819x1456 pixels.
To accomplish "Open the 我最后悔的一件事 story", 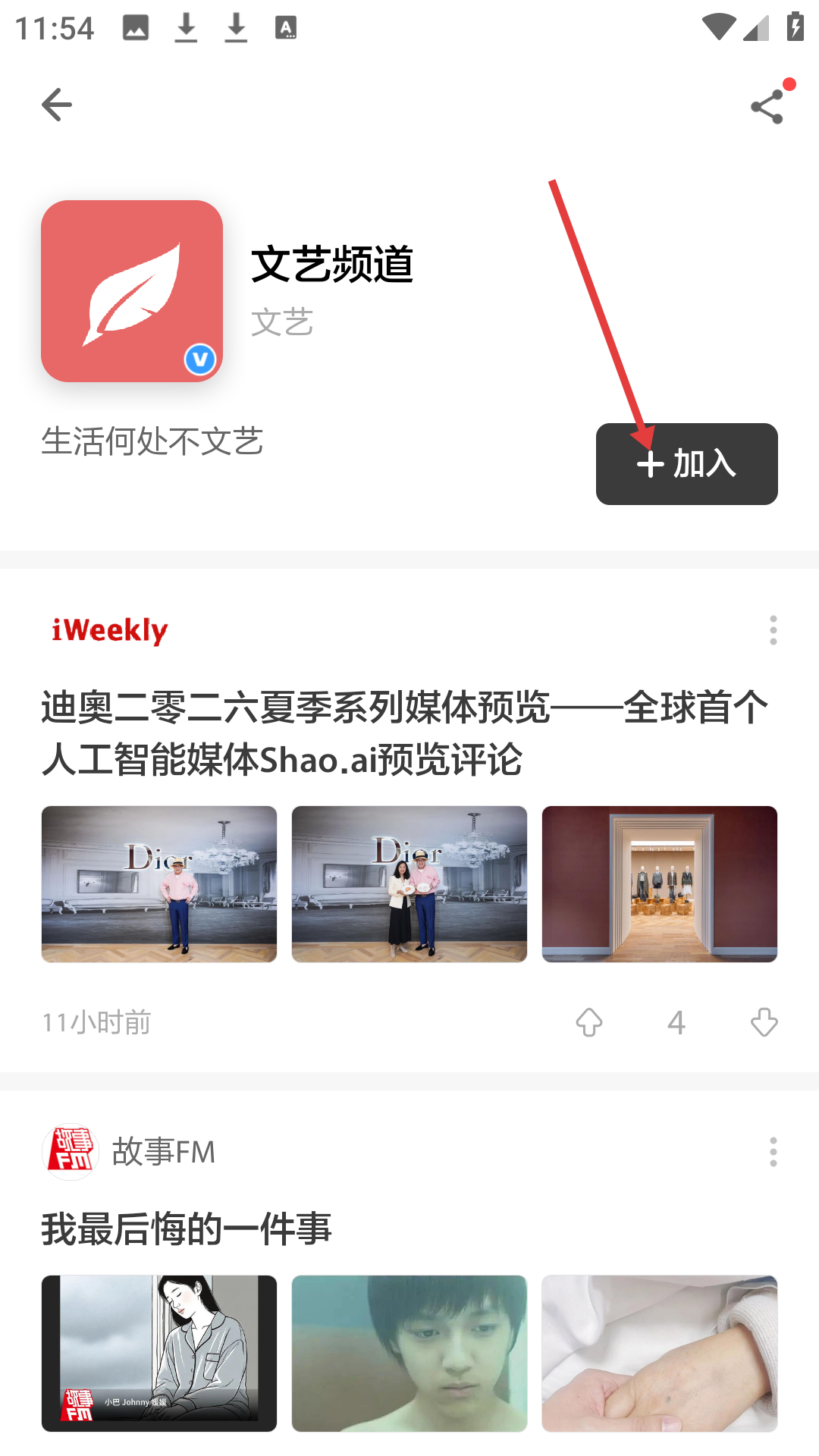I will [x=187, y=1229].
